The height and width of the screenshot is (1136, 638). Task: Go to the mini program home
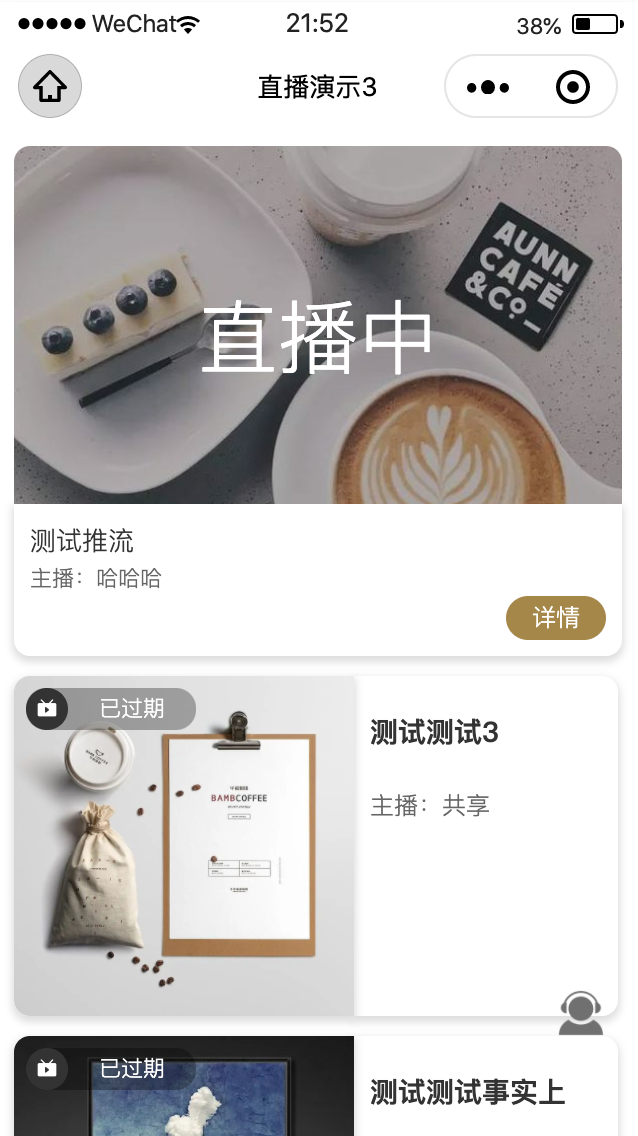[50, 87]
